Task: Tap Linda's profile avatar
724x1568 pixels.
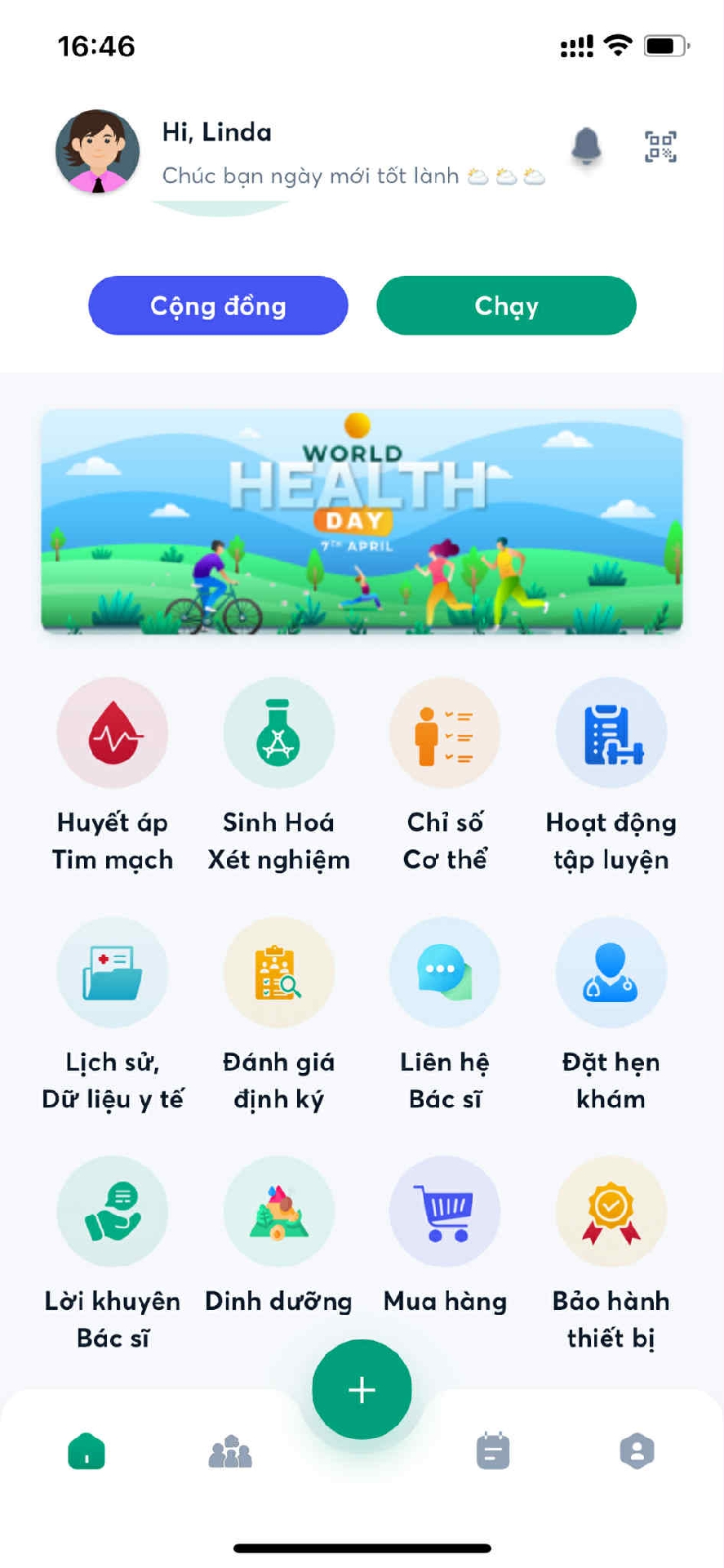Action: [x=97, y=152]
